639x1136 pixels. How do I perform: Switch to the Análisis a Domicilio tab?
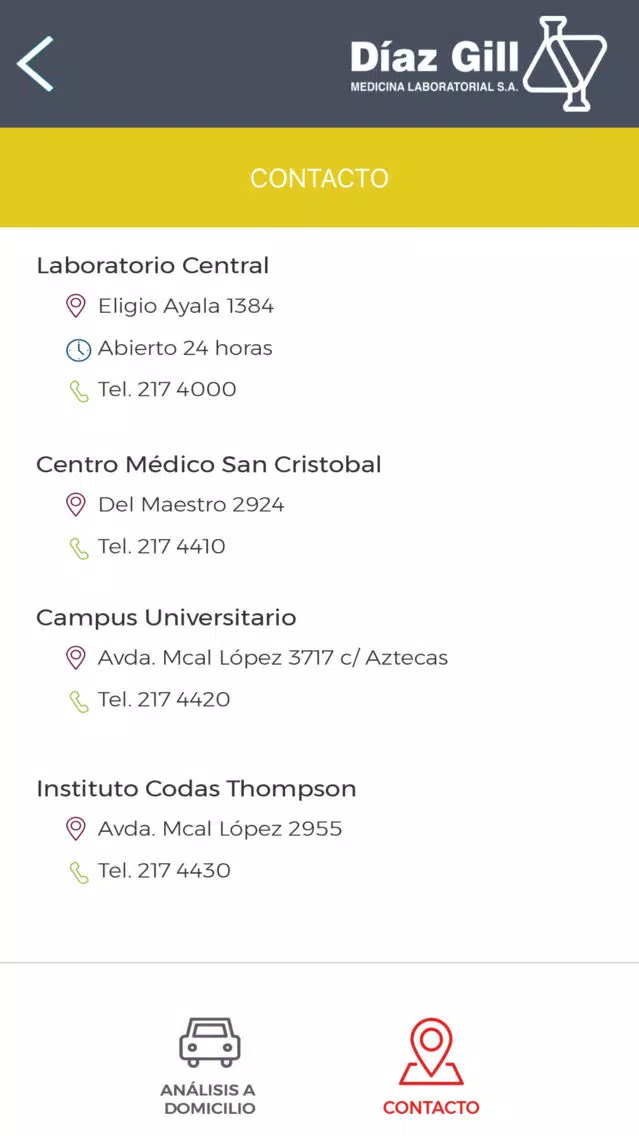click(209, 1066)
